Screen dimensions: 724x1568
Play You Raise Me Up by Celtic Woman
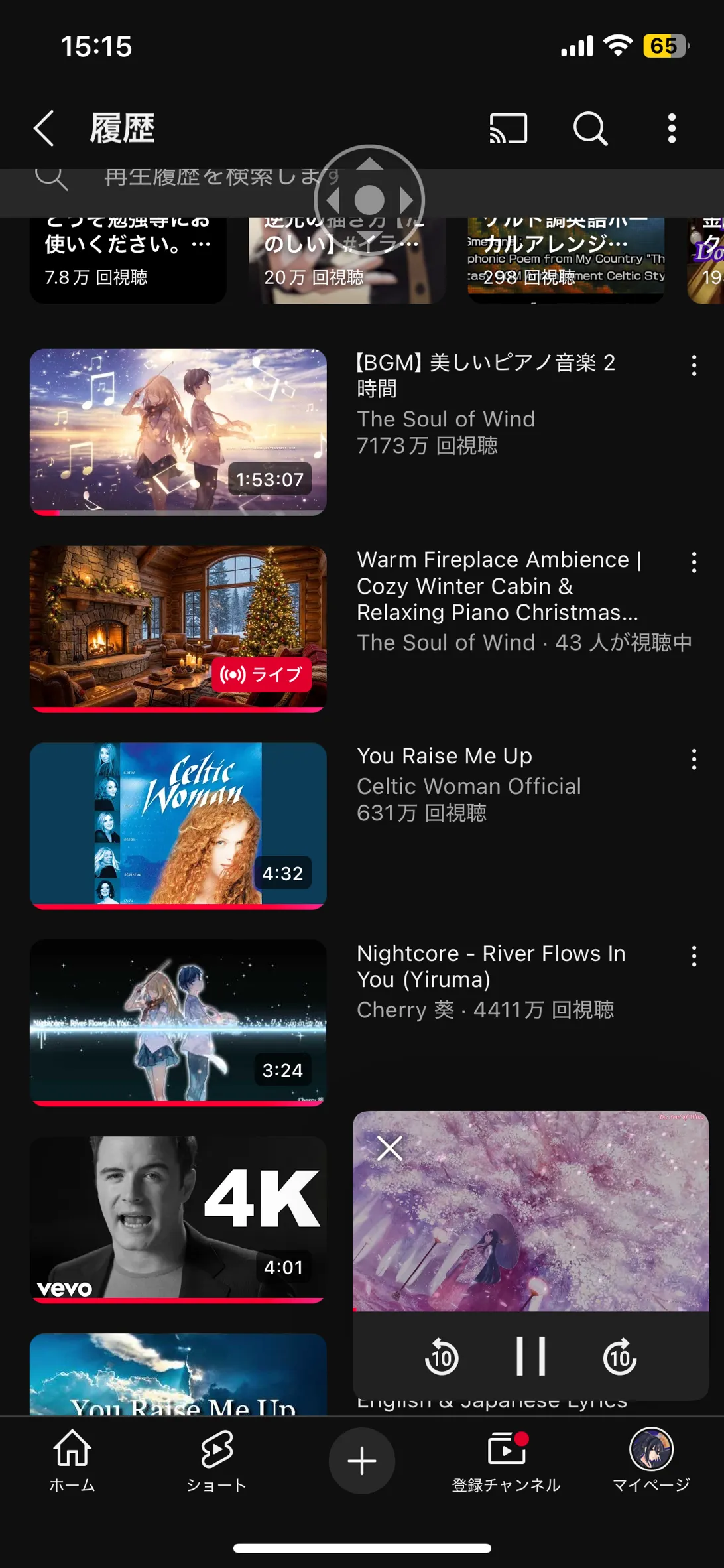click(x=178, y=825)
